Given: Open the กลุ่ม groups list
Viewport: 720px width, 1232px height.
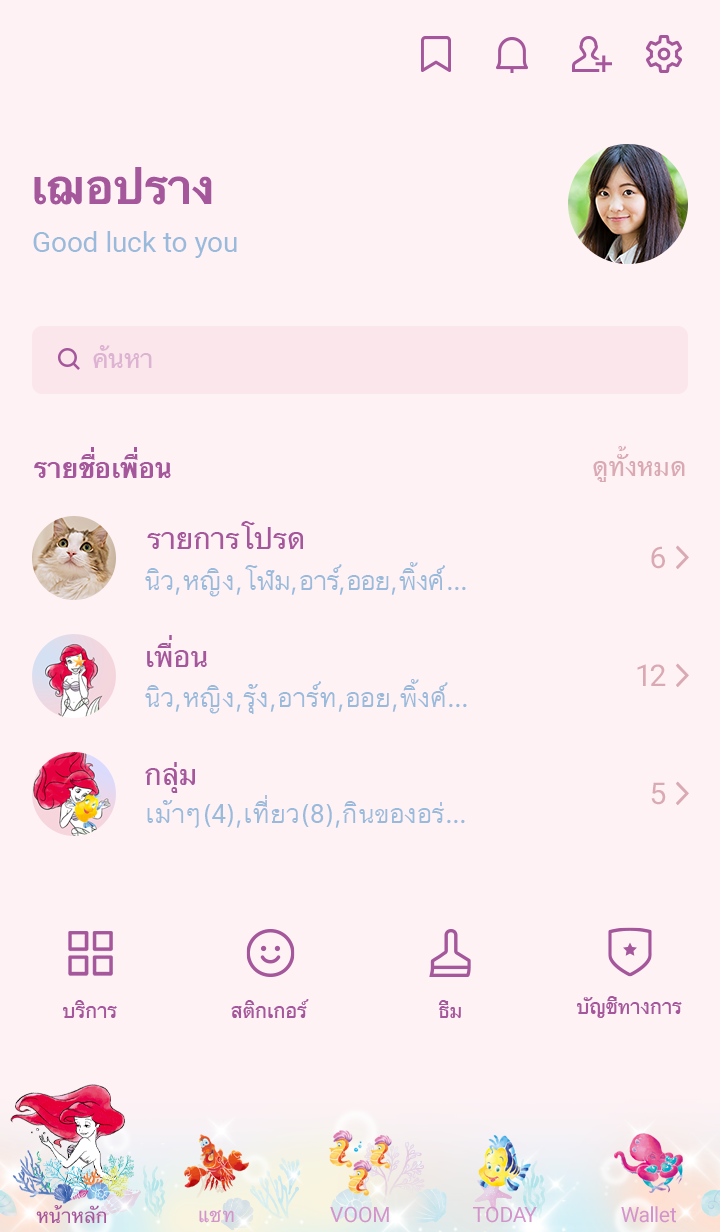Looking at the screenshot, I should [360, 794].
